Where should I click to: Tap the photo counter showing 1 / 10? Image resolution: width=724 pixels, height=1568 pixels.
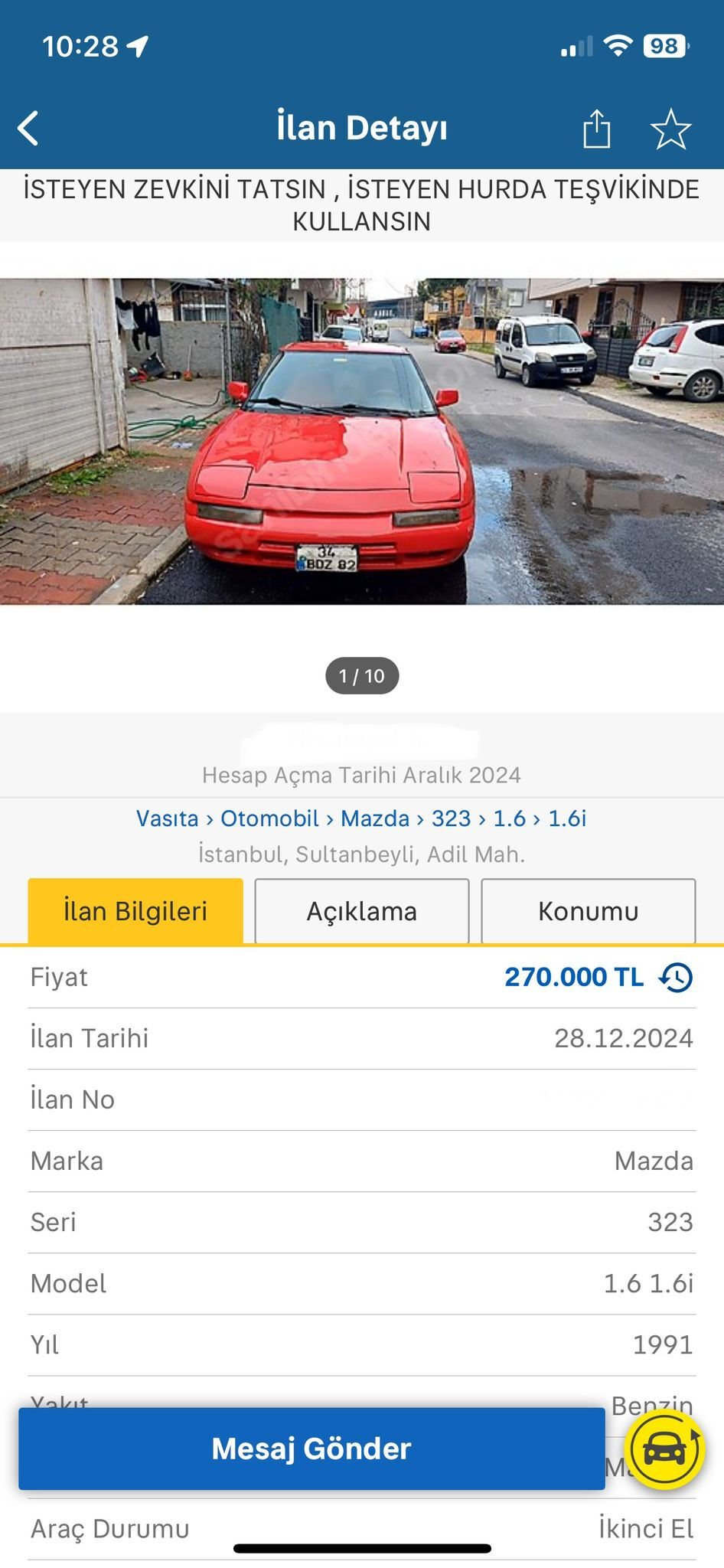(362, 675)
